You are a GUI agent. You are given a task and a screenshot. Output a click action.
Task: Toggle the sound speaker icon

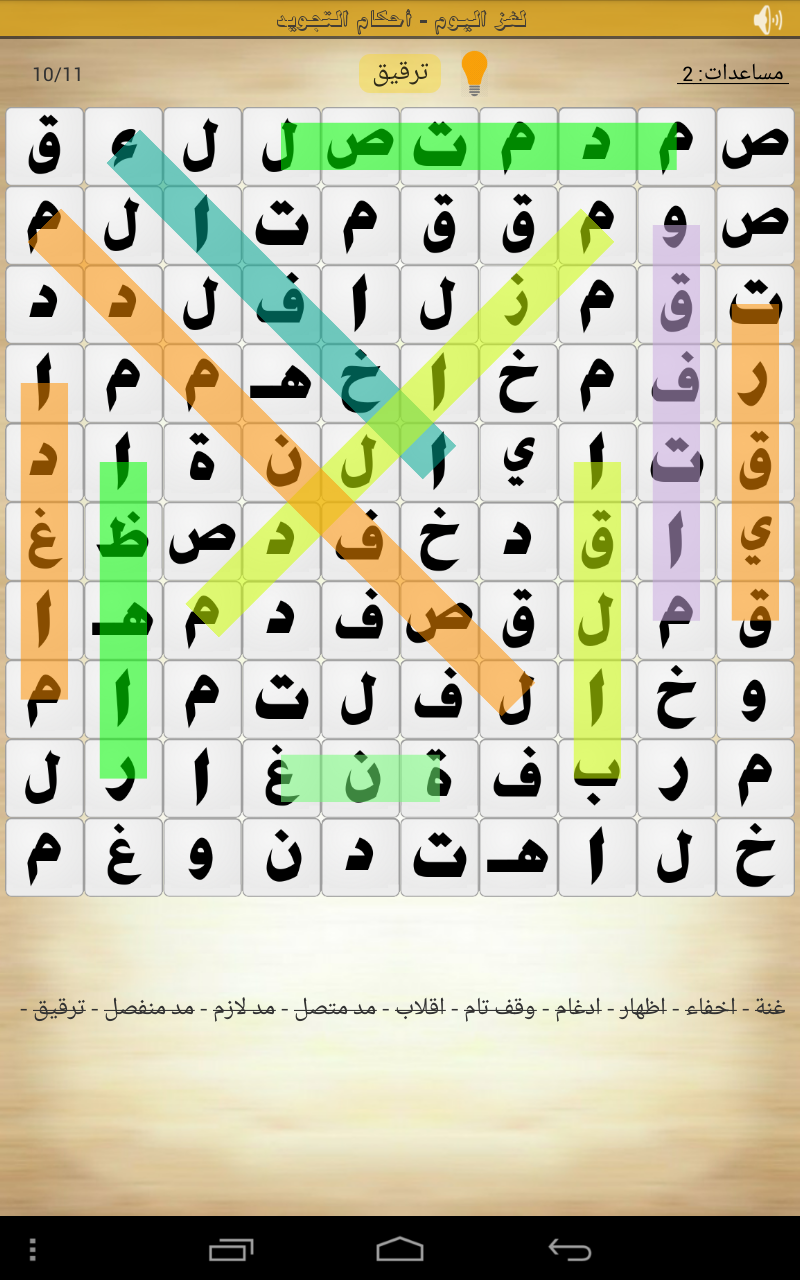tap(767, 19)
